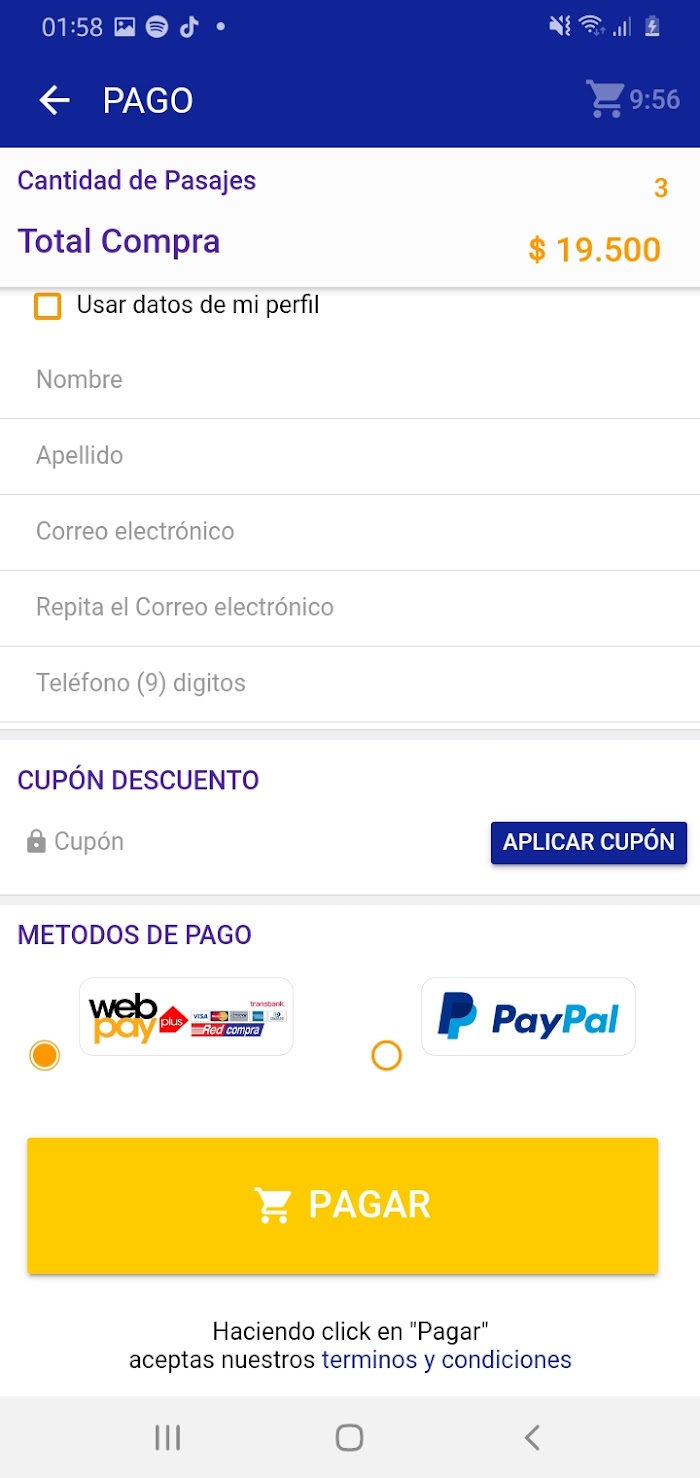Select Webpay as payment method
This screenshot has height=1478, width=700.
pyautogui.click(x=44, y=1055)
